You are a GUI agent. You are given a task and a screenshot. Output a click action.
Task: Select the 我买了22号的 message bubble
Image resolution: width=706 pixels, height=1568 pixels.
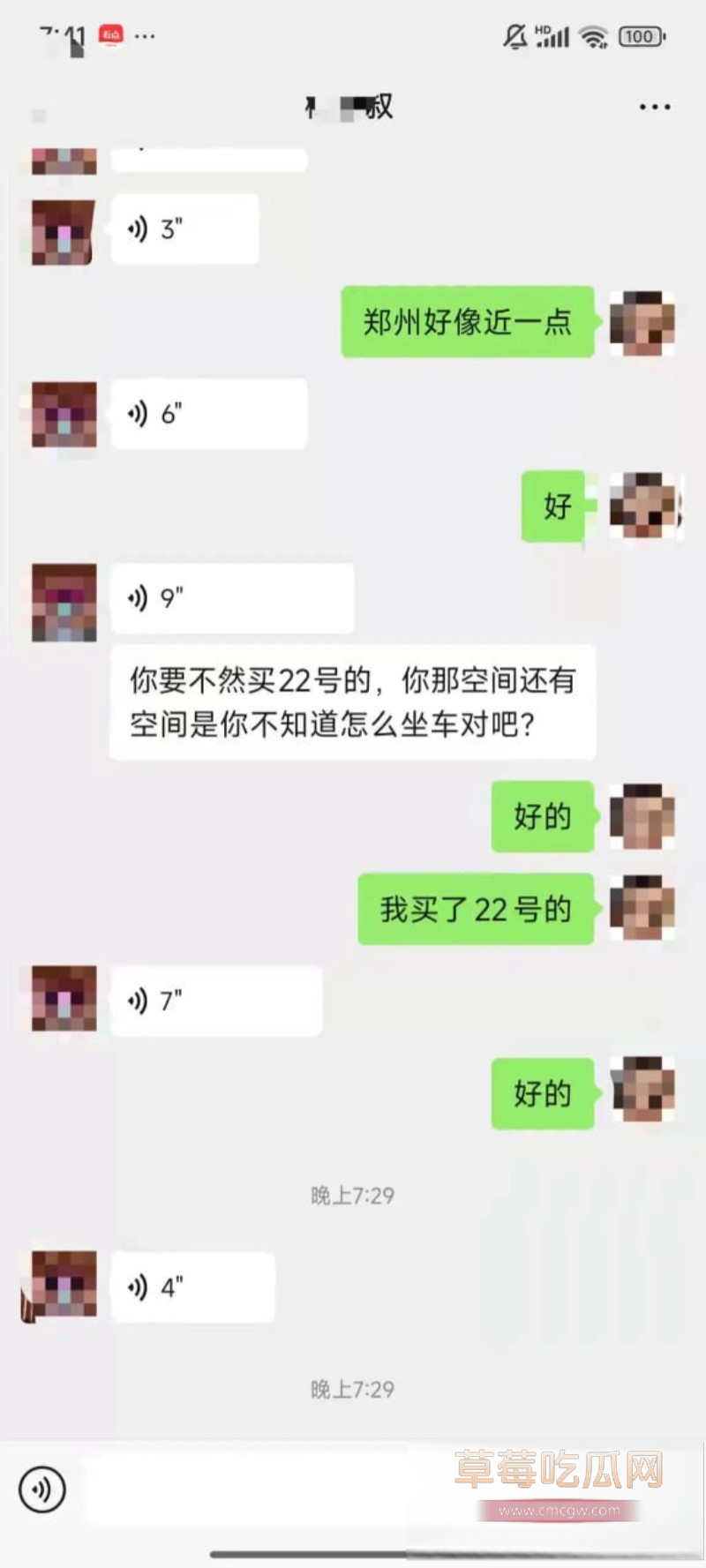point(475,909)
